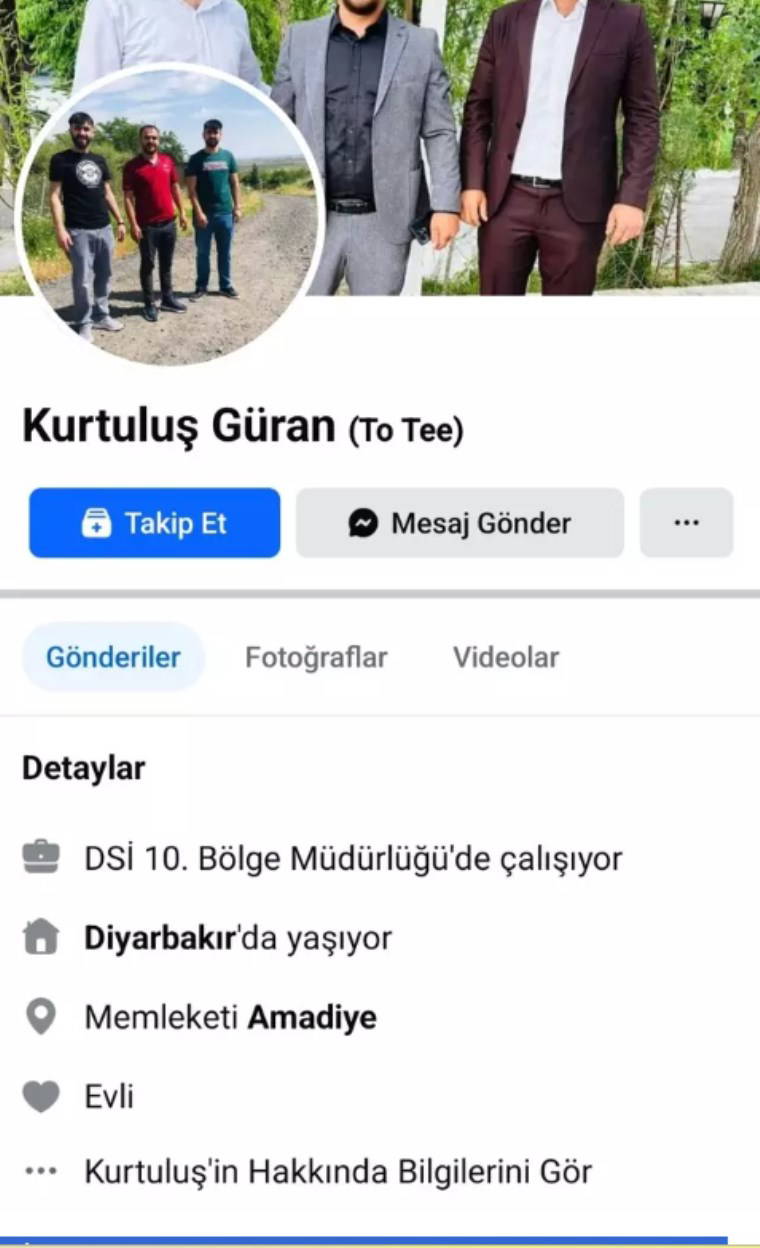This screenshot has height=1248, width=760.
Task: Switch to the Gönderiler tab
Action: 113,657
